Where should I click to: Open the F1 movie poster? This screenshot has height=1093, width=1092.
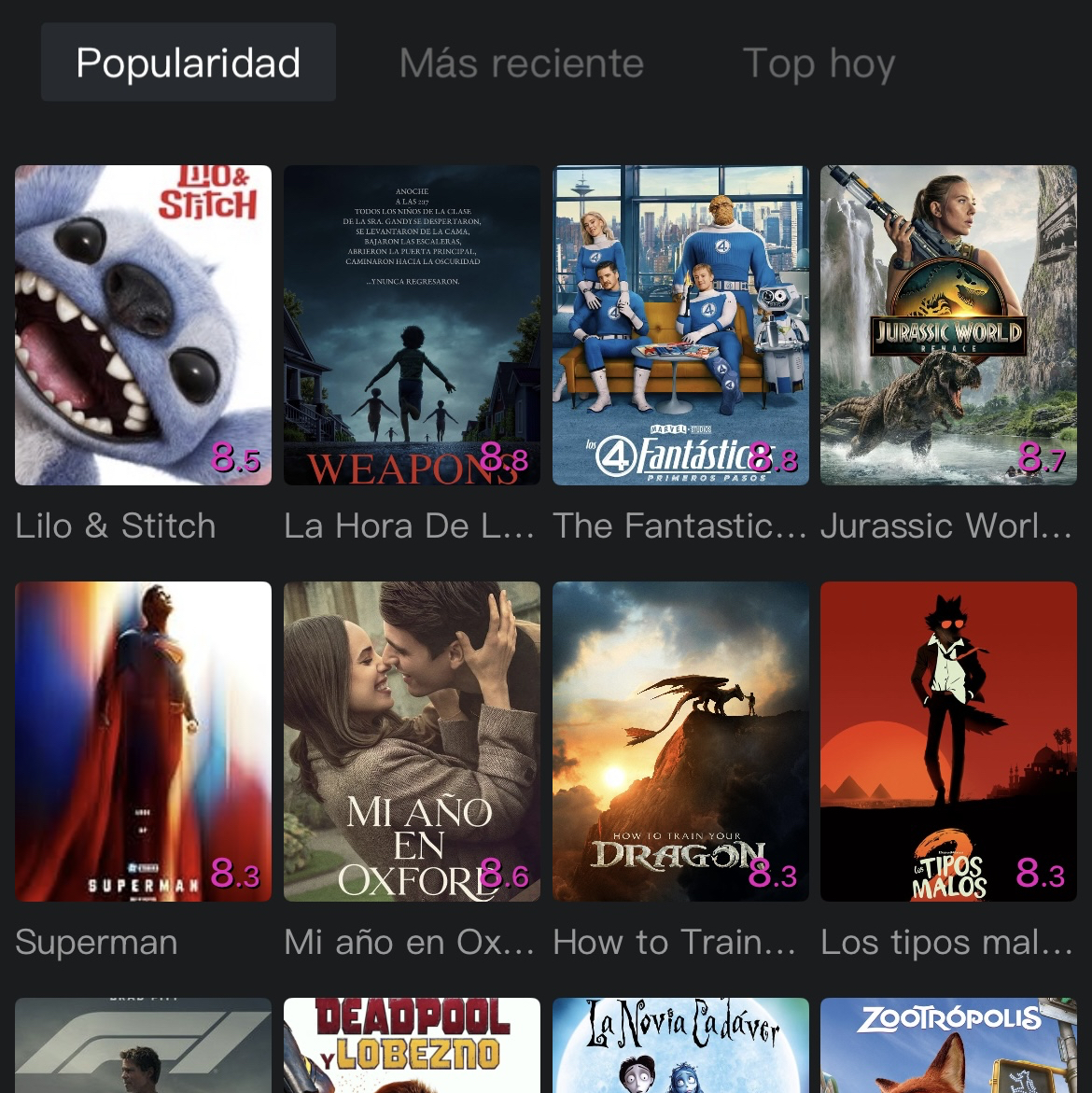tap(143, 1045)
